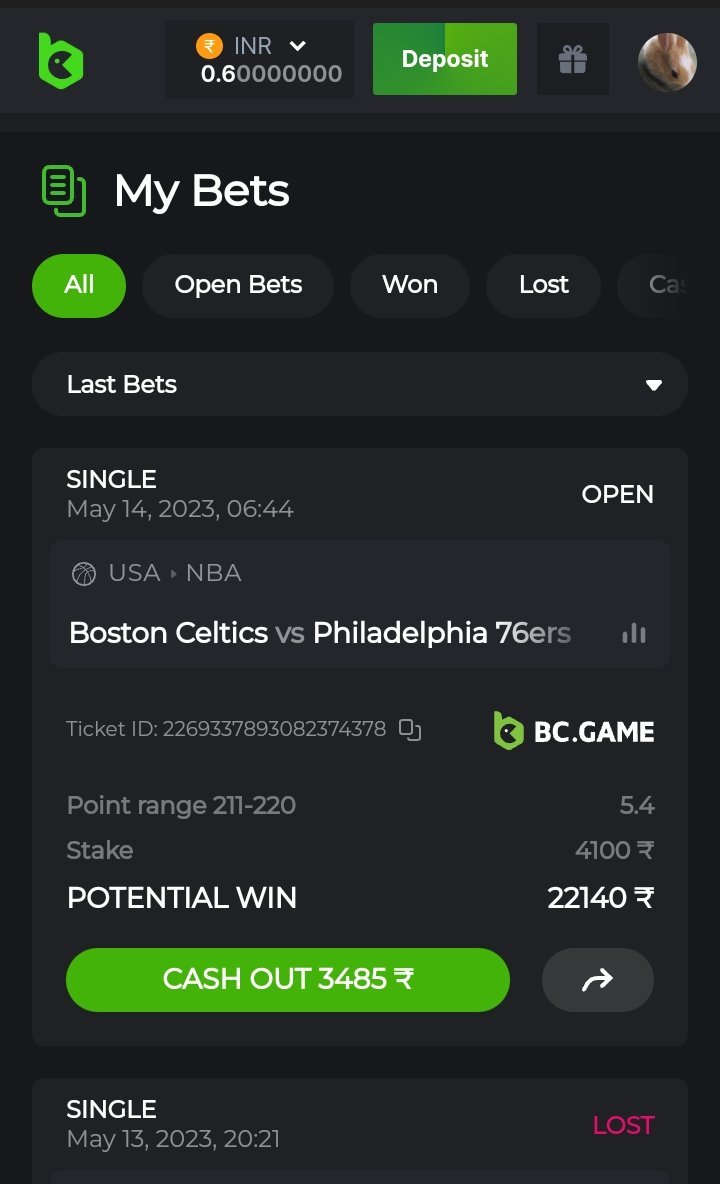Screen dimensions: 720x1184
Task: Show only Won bets
Action: click(x=409, y=285)
